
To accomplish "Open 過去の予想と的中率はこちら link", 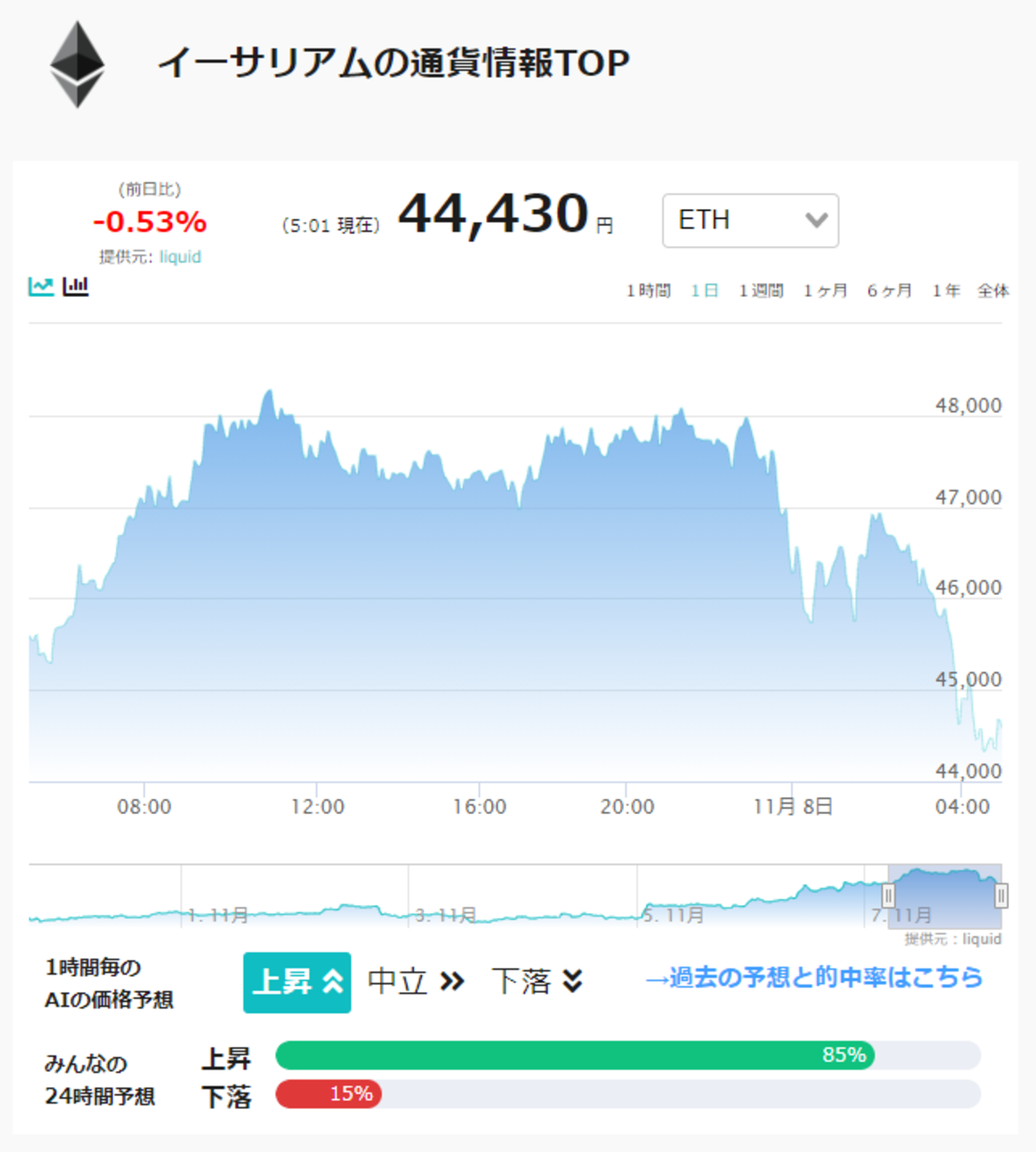I will point(814,978).
